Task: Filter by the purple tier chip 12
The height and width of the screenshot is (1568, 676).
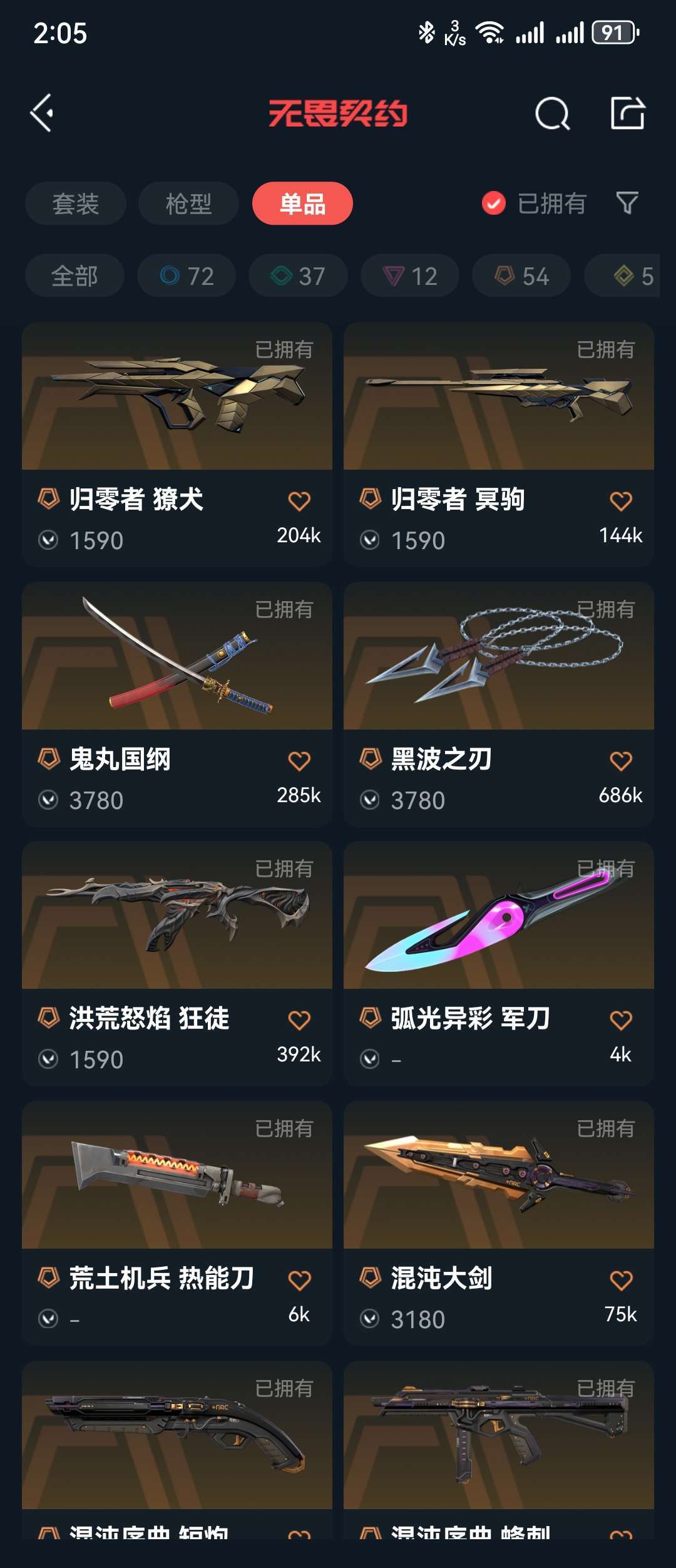Action: 409,276
